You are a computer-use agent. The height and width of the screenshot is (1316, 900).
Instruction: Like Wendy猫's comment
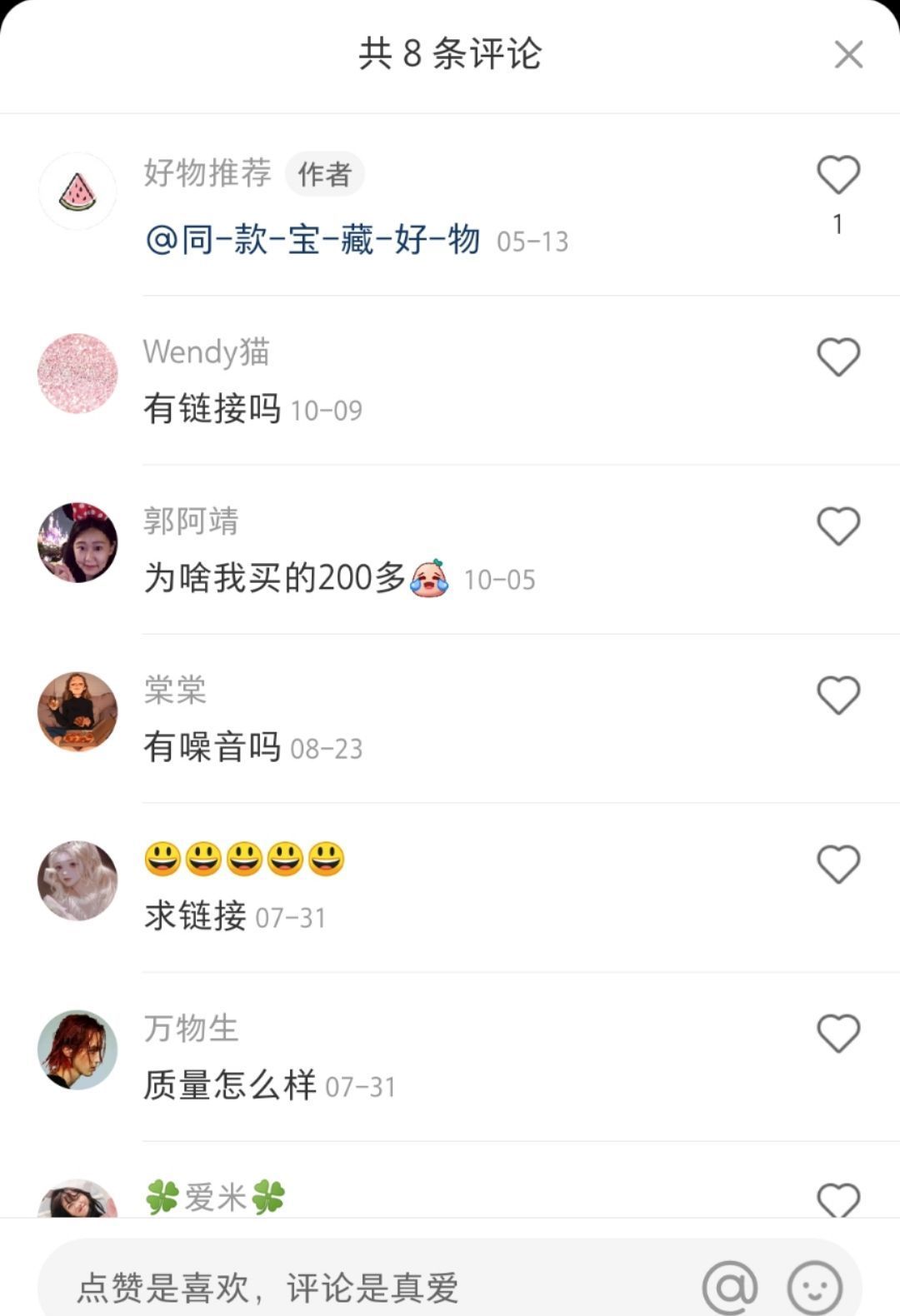[x=837, y=357]
